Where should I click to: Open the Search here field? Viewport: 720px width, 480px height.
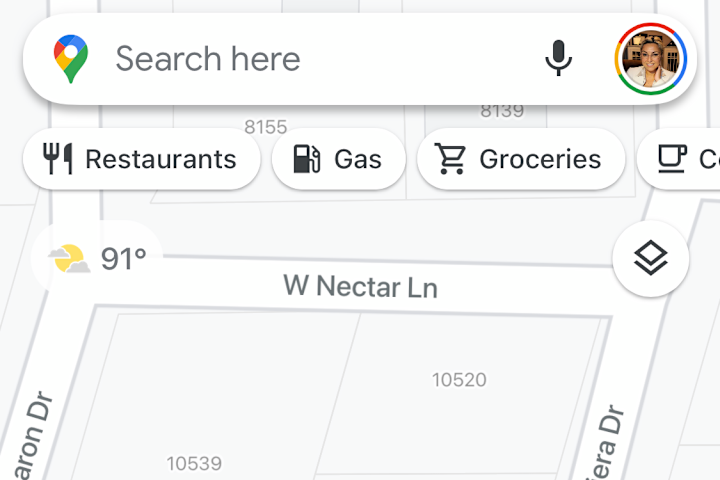click(300, 59)
